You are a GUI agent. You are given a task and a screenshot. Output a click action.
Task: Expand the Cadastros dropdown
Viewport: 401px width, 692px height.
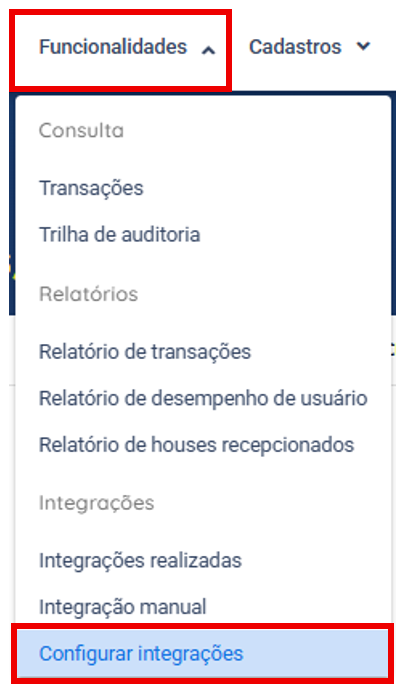(x=309, y=47)
